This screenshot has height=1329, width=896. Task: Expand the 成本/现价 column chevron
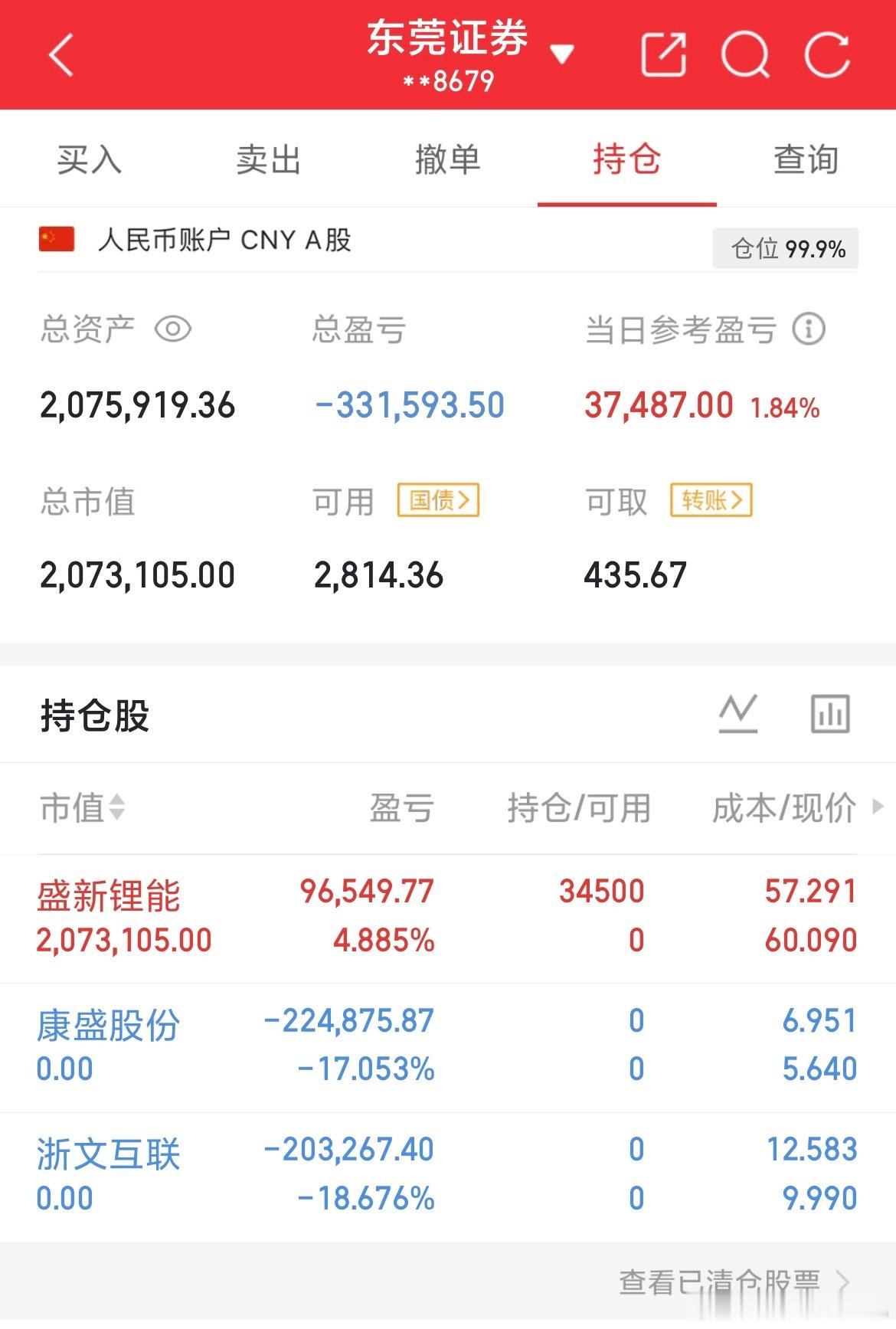878,809
